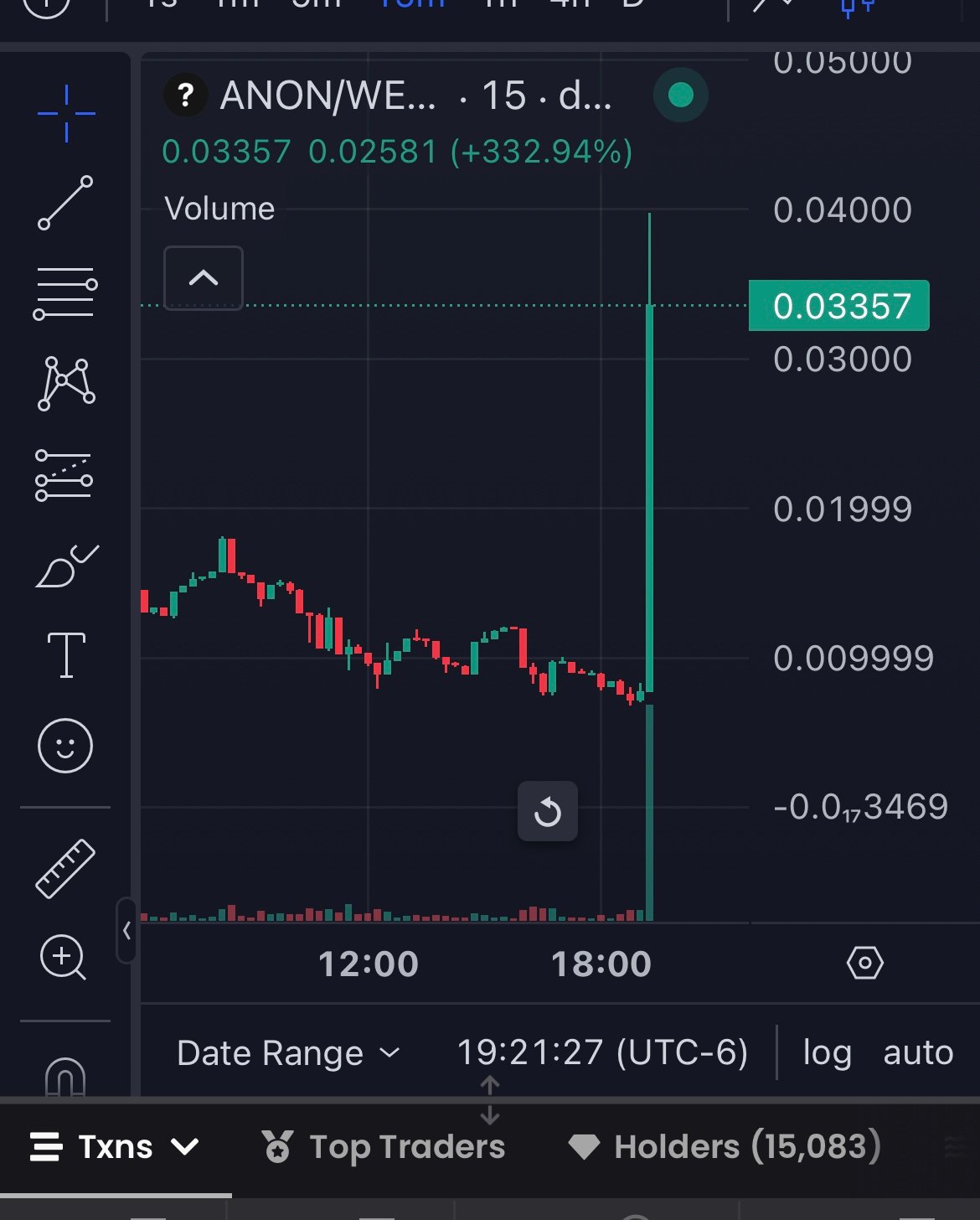Select the text annotation tool
This screenshot has width=980, height=1220.
65,655
